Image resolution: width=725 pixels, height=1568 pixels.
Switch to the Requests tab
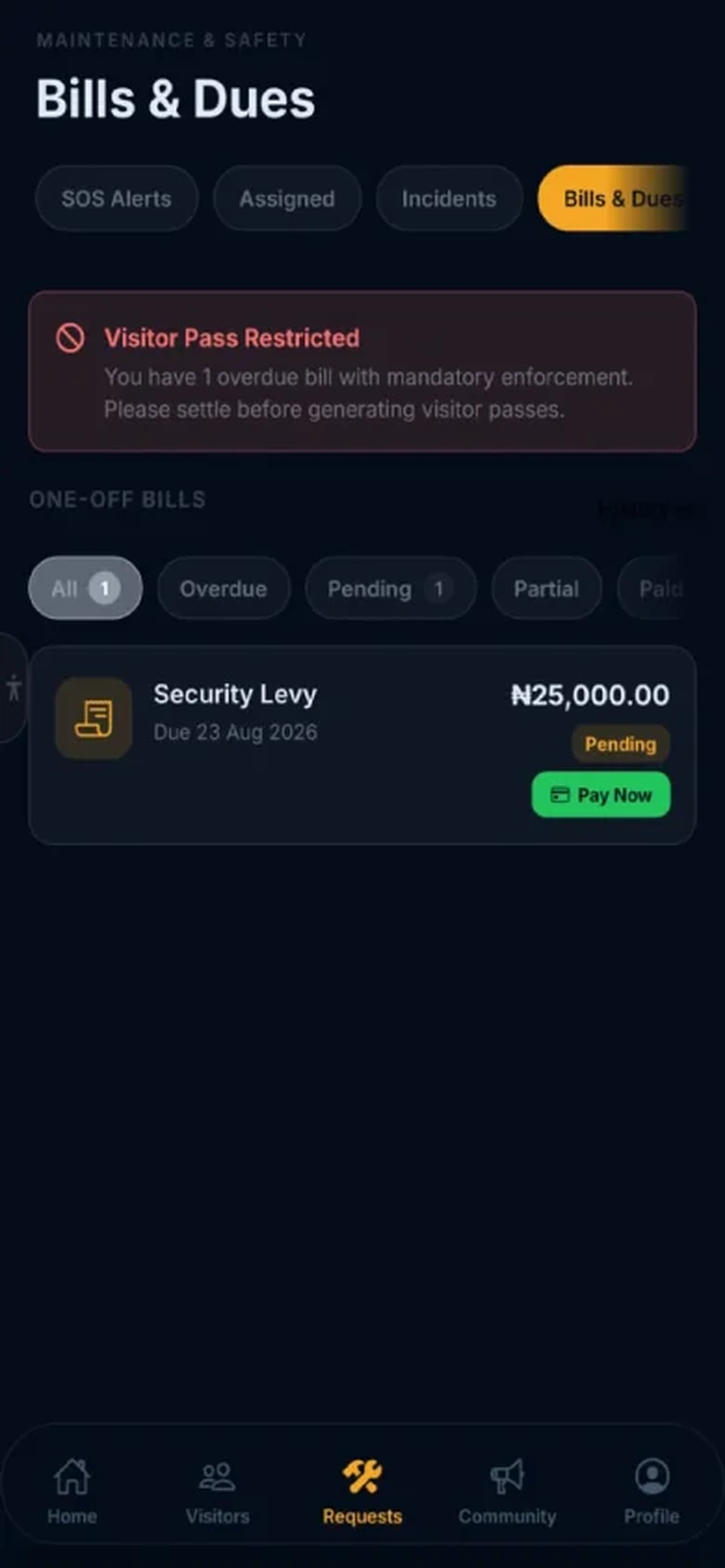point(362,1490)
